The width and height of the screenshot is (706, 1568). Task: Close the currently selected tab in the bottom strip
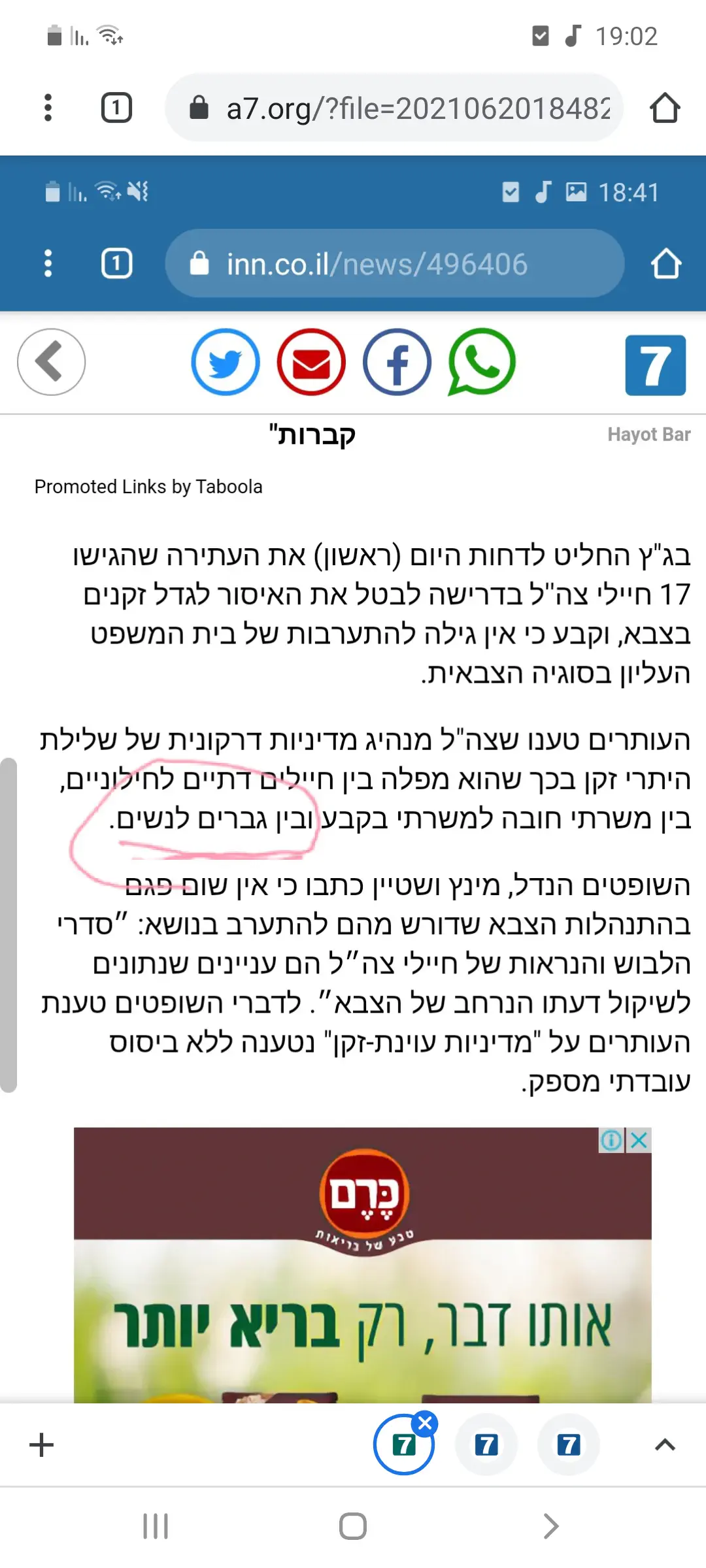[426, 1423]
